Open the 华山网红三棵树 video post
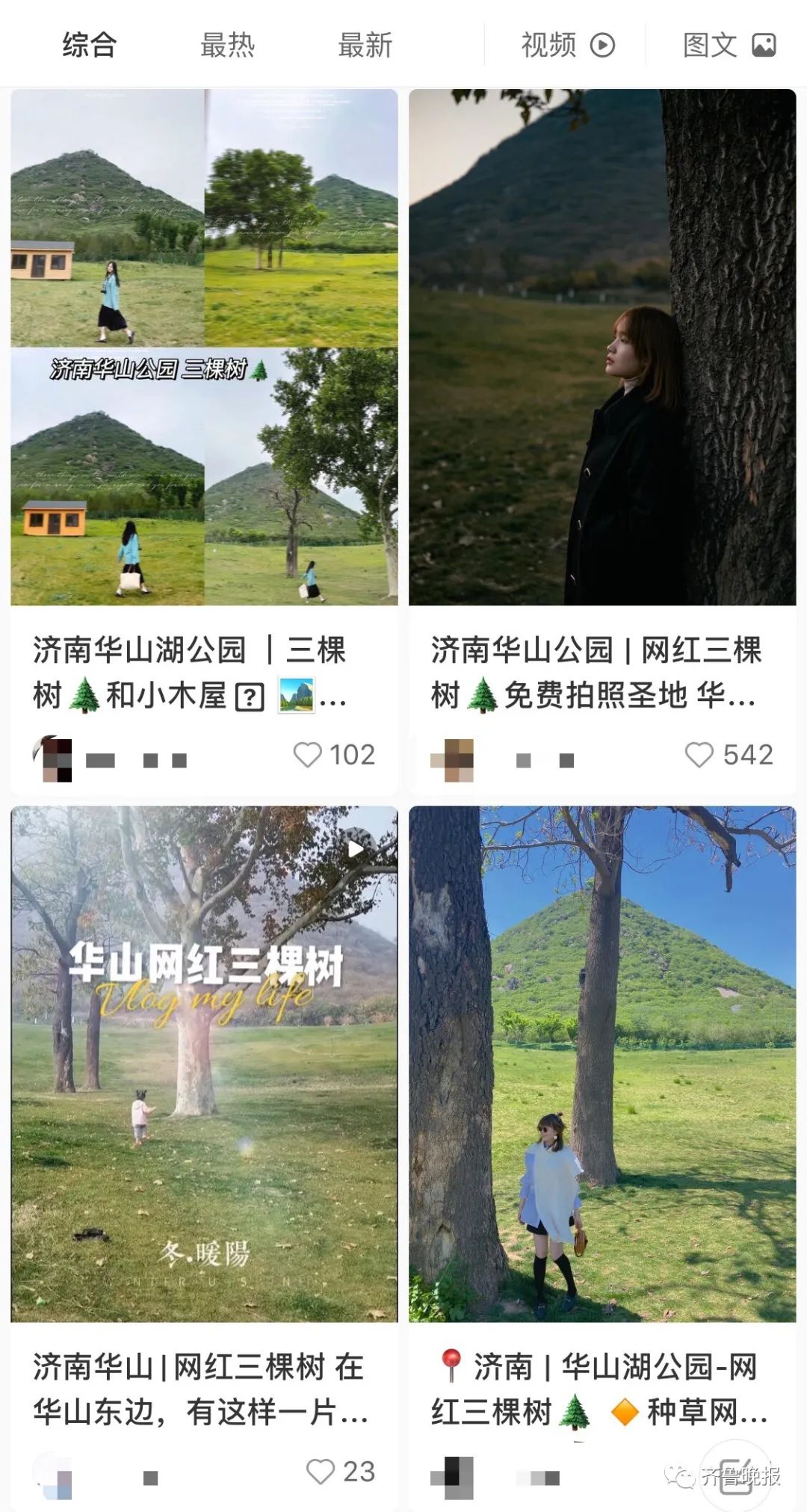This screenshot has height=1512, width=807. [x=204, y=1063]
